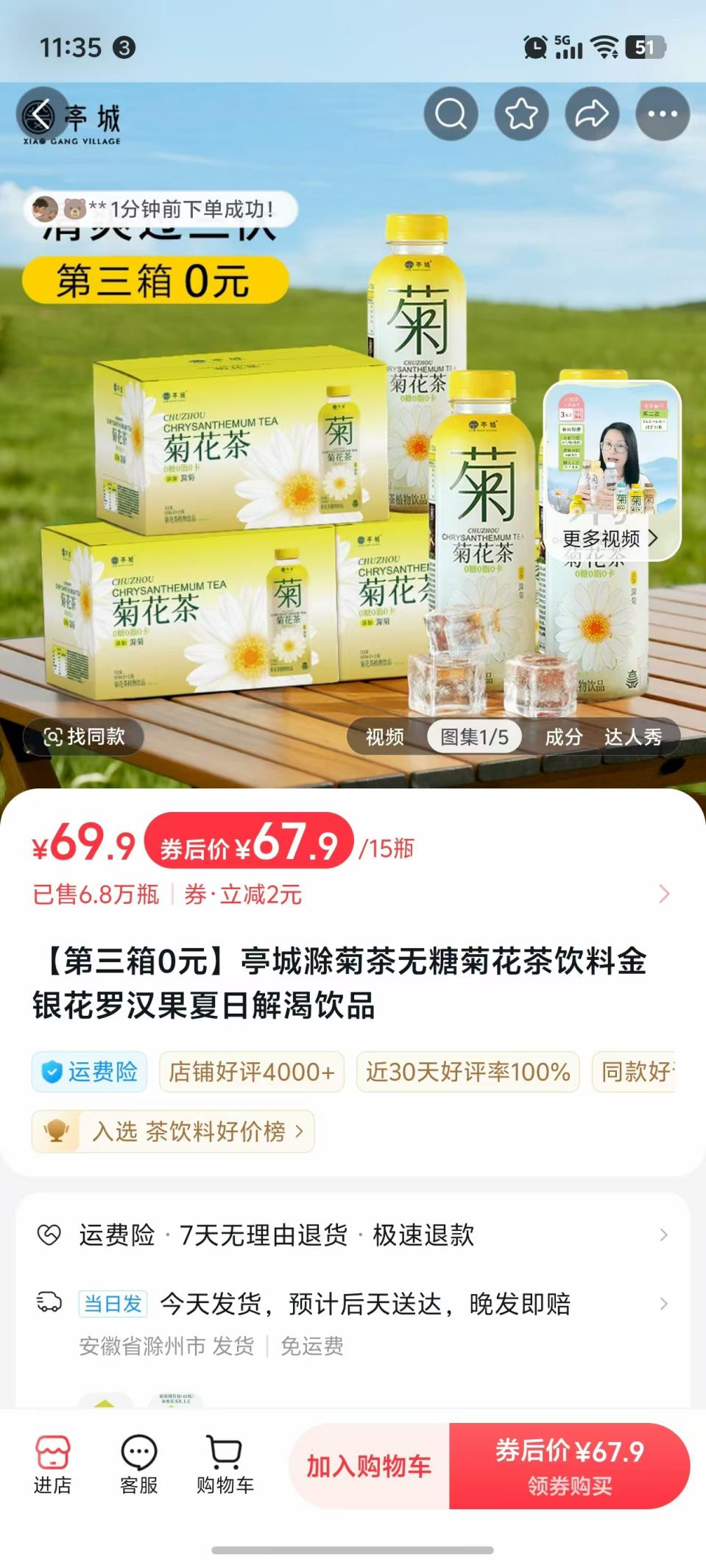Tap 找同款 to find similar items
This screenshot has height=1568, width=706.
pos(84,736)
